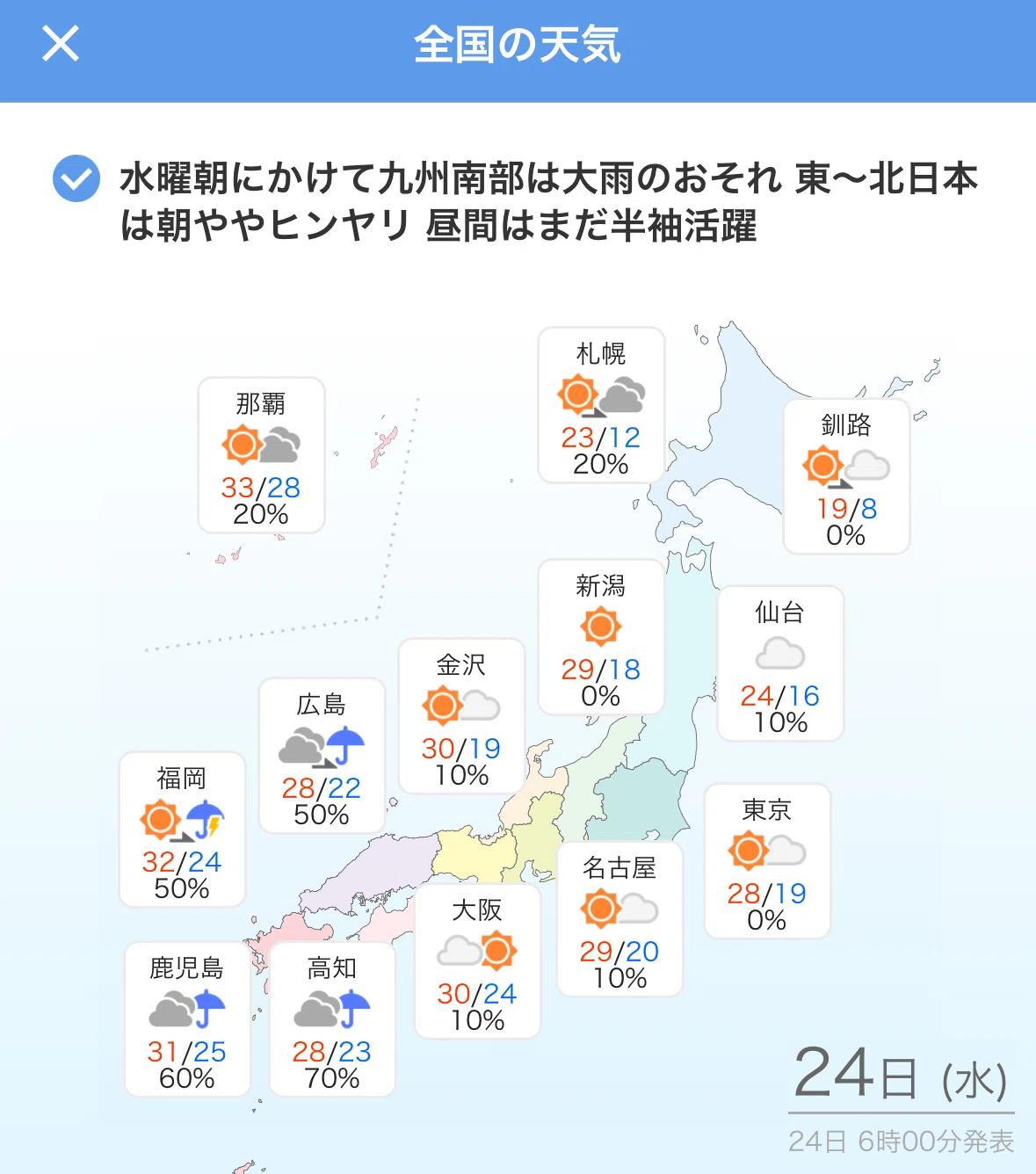The image size is (1036, 1174).
Task: Open the Sendai forecast card
Action: tap(780, 663)
